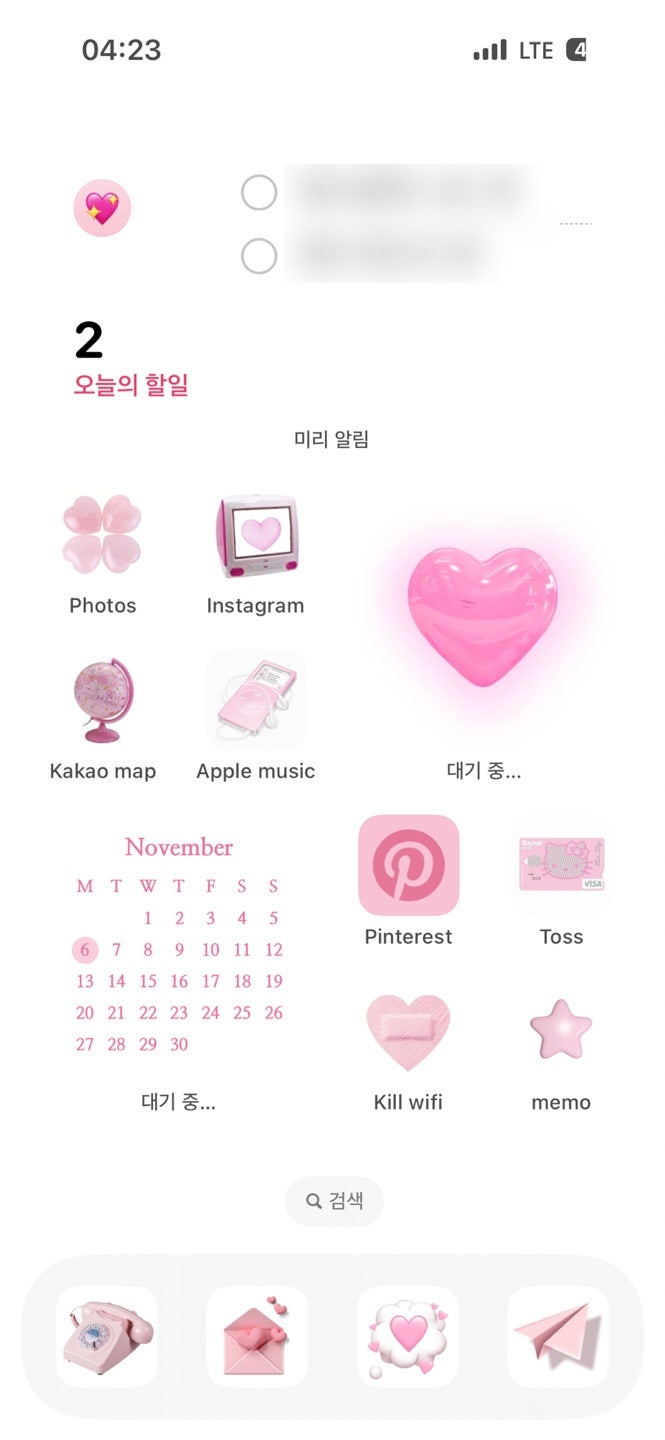Open the pink telephone dock app
Screen dimensions: 665x1440
(106, 1336)
